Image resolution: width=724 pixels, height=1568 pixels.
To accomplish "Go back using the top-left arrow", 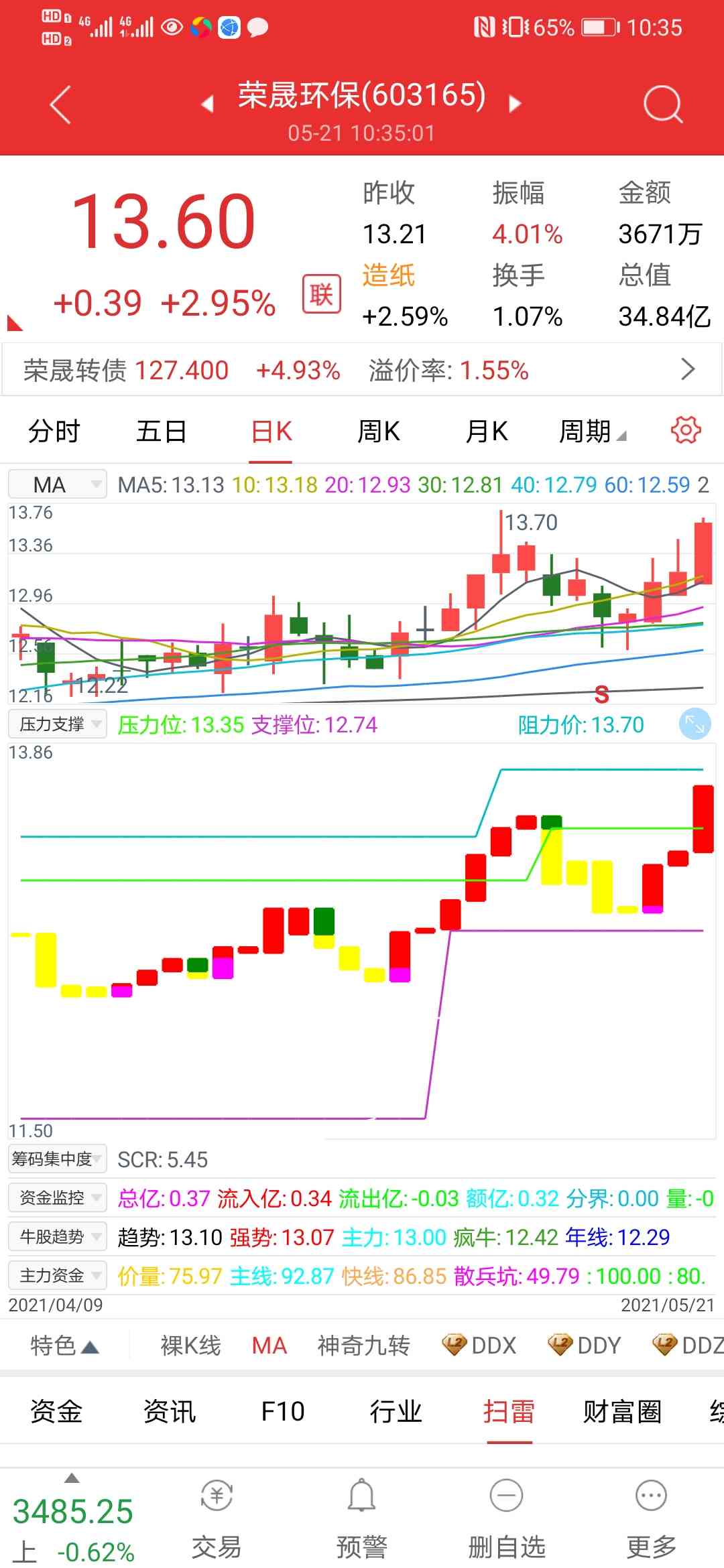I will 60,105.
